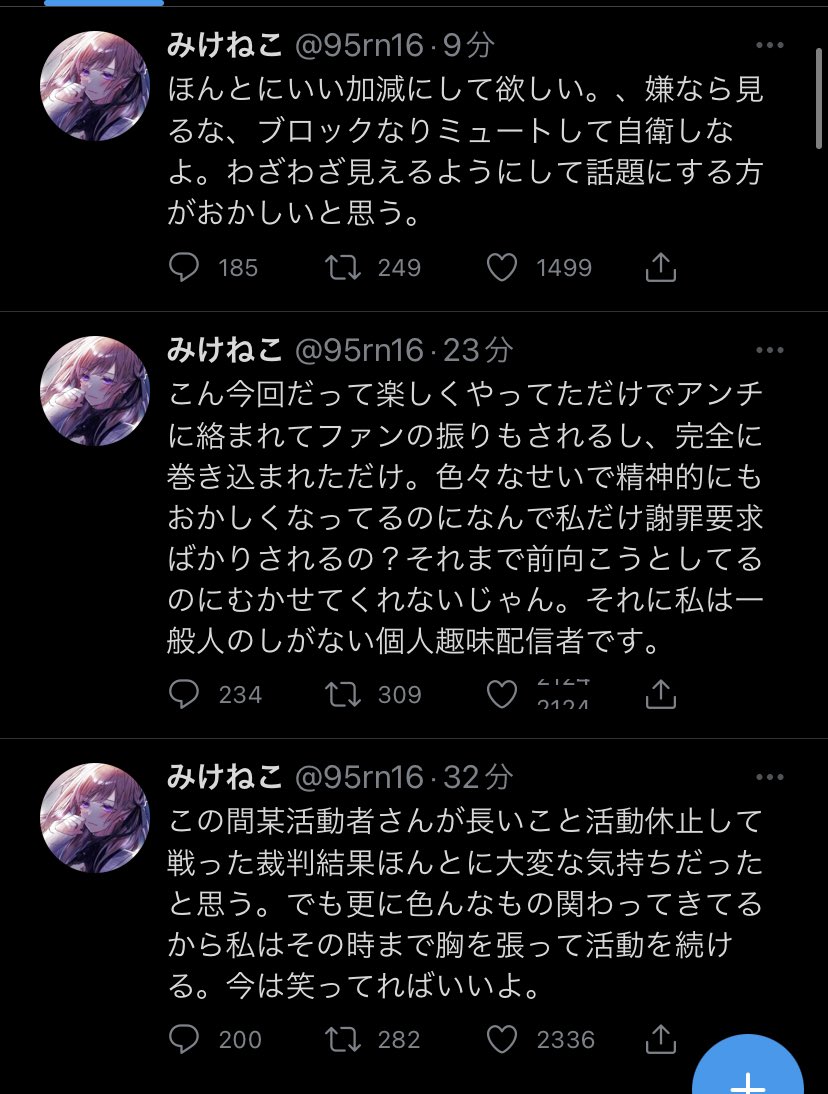
Task: Retweet the tweet posted 9分 ago
Action: click(344, 267)
